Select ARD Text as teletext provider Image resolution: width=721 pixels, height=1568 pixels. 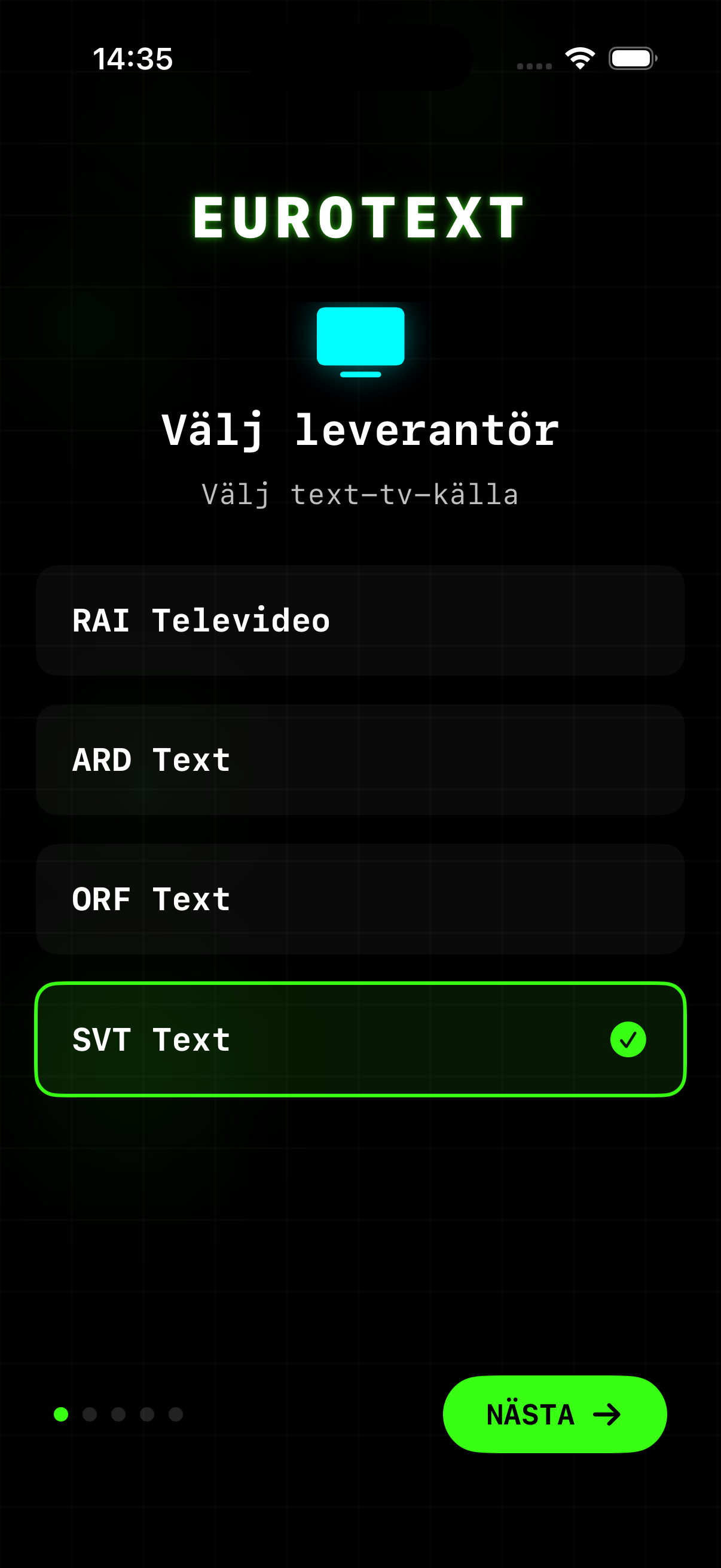tap(360, 759)
